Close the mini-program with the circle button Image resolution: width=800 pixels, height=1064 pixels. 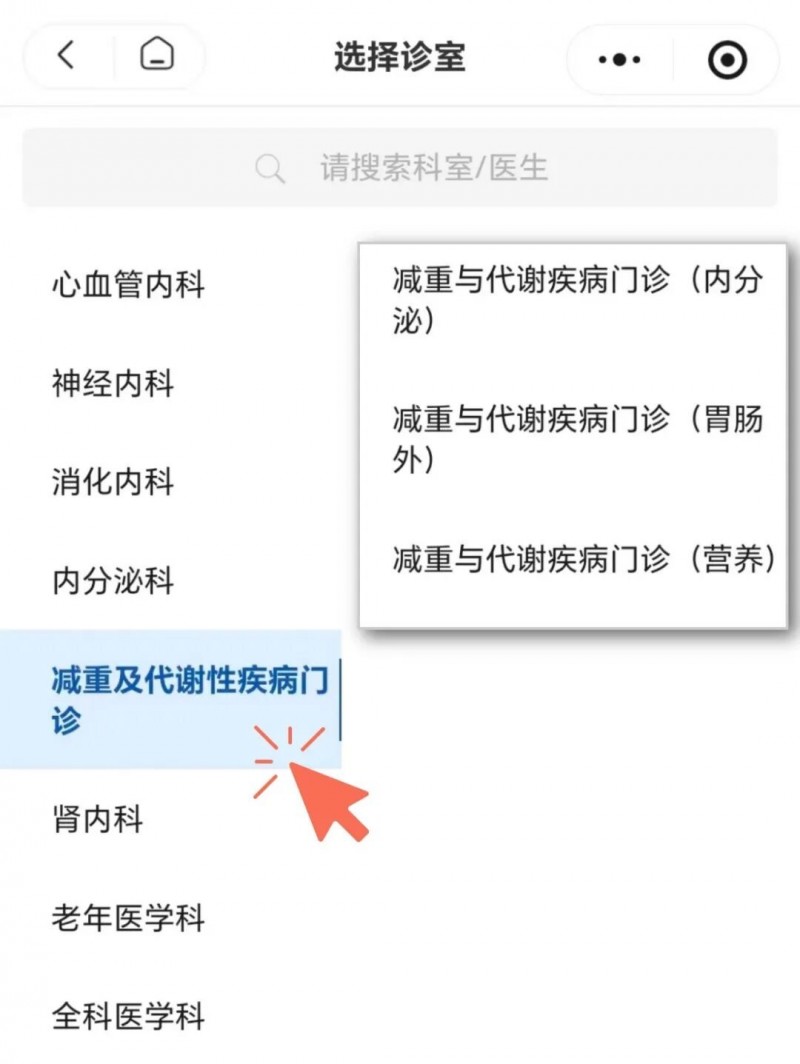727,60
